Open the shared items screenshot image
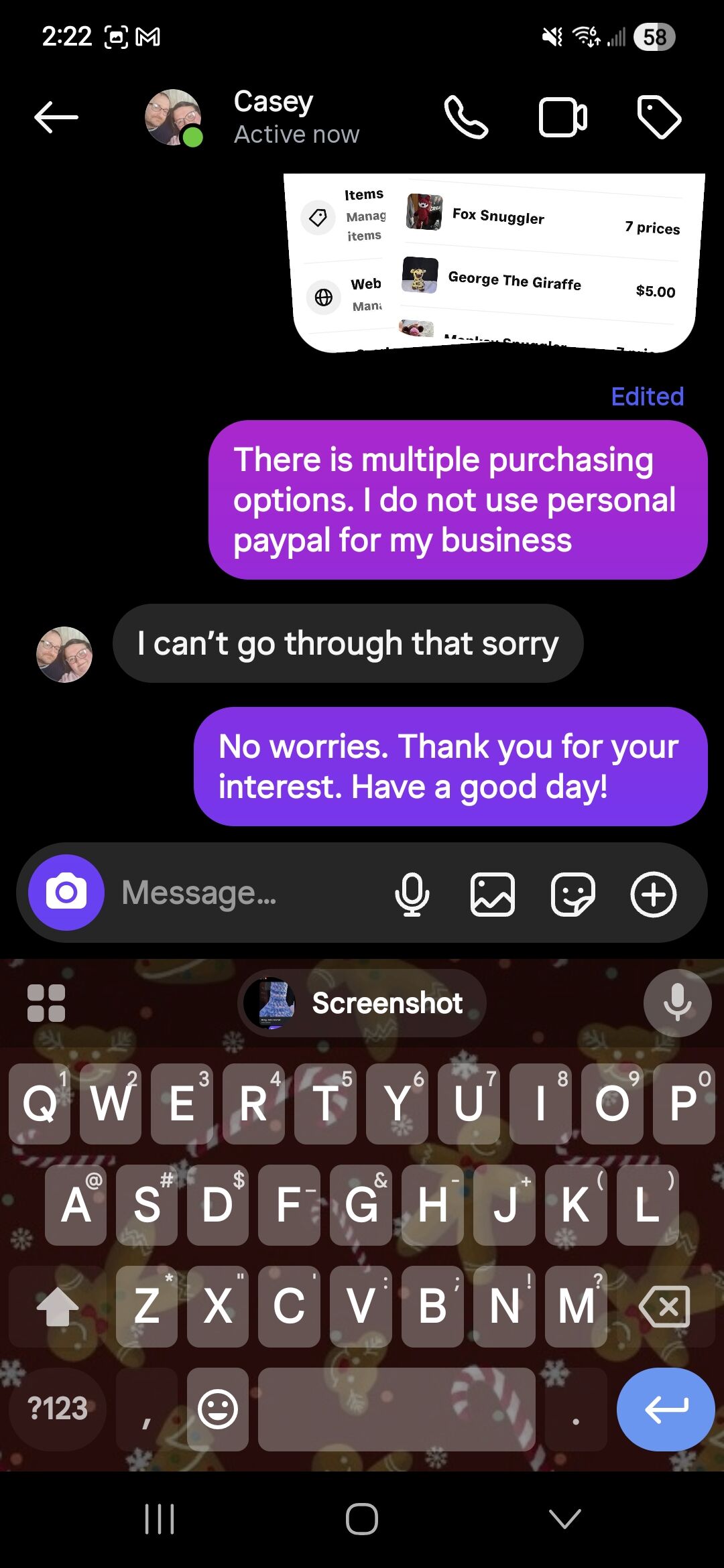 pyautogui.click(x=494, y=263)
